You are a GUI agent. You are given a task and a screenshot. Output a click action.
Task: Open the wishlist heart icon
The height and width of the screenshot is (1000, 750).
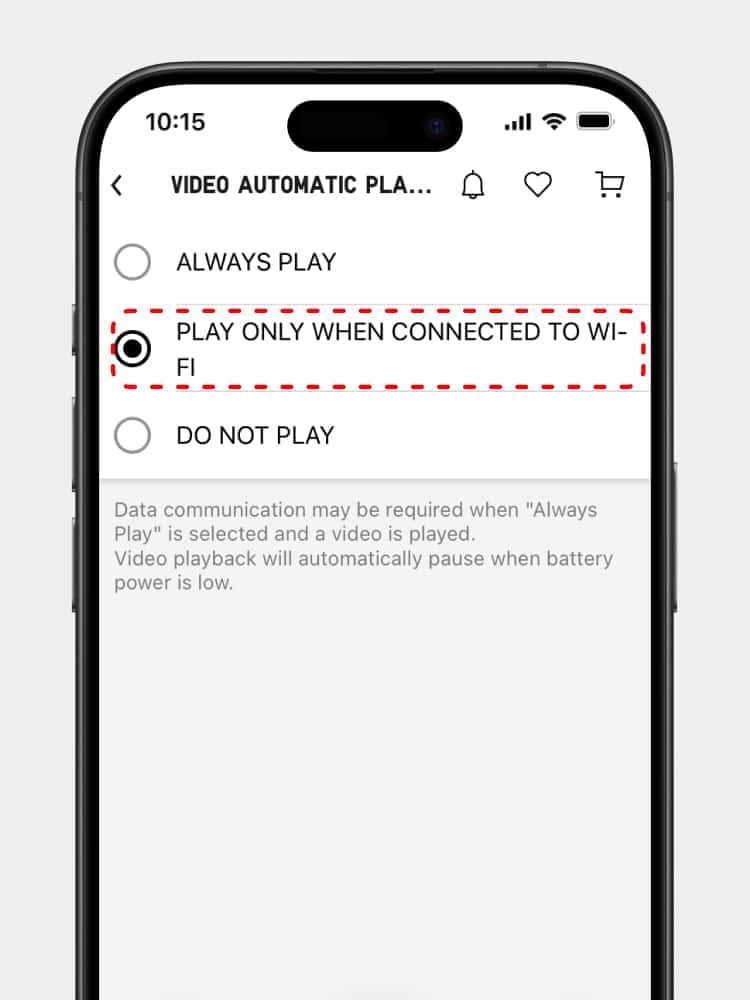(538, 185)
